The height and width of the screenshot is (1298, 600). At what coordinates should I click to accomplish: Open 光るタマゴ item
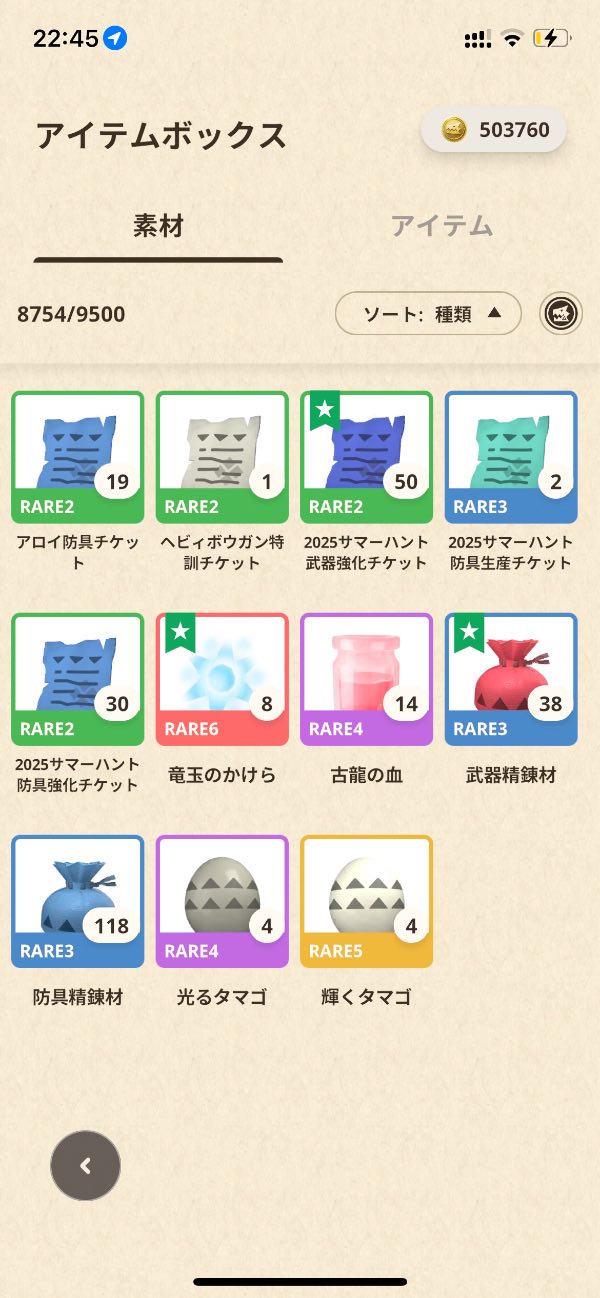coord(222,901)
